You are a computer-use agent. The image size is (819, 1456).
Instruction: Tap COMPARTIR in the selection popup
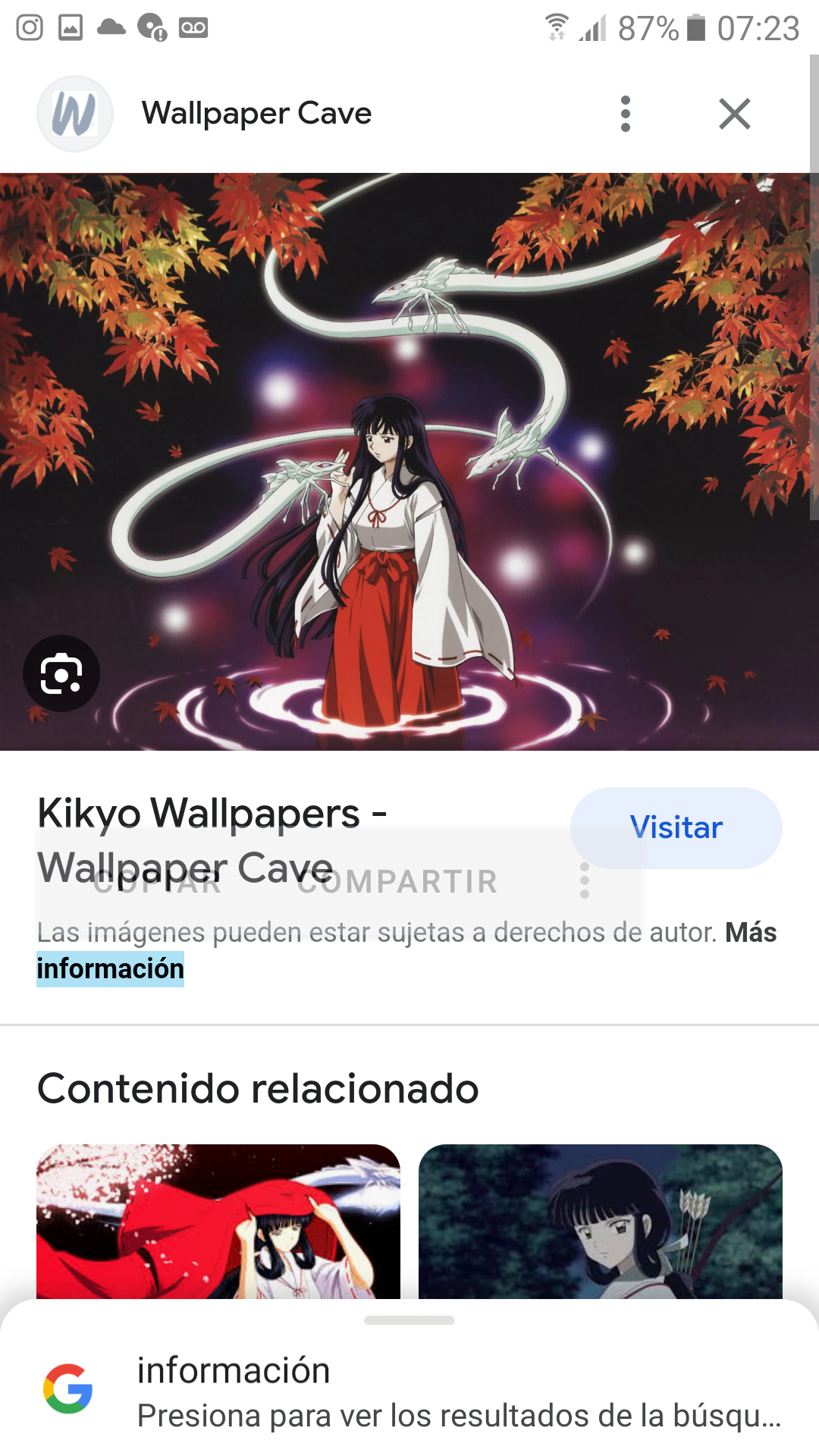click(397, 882)
